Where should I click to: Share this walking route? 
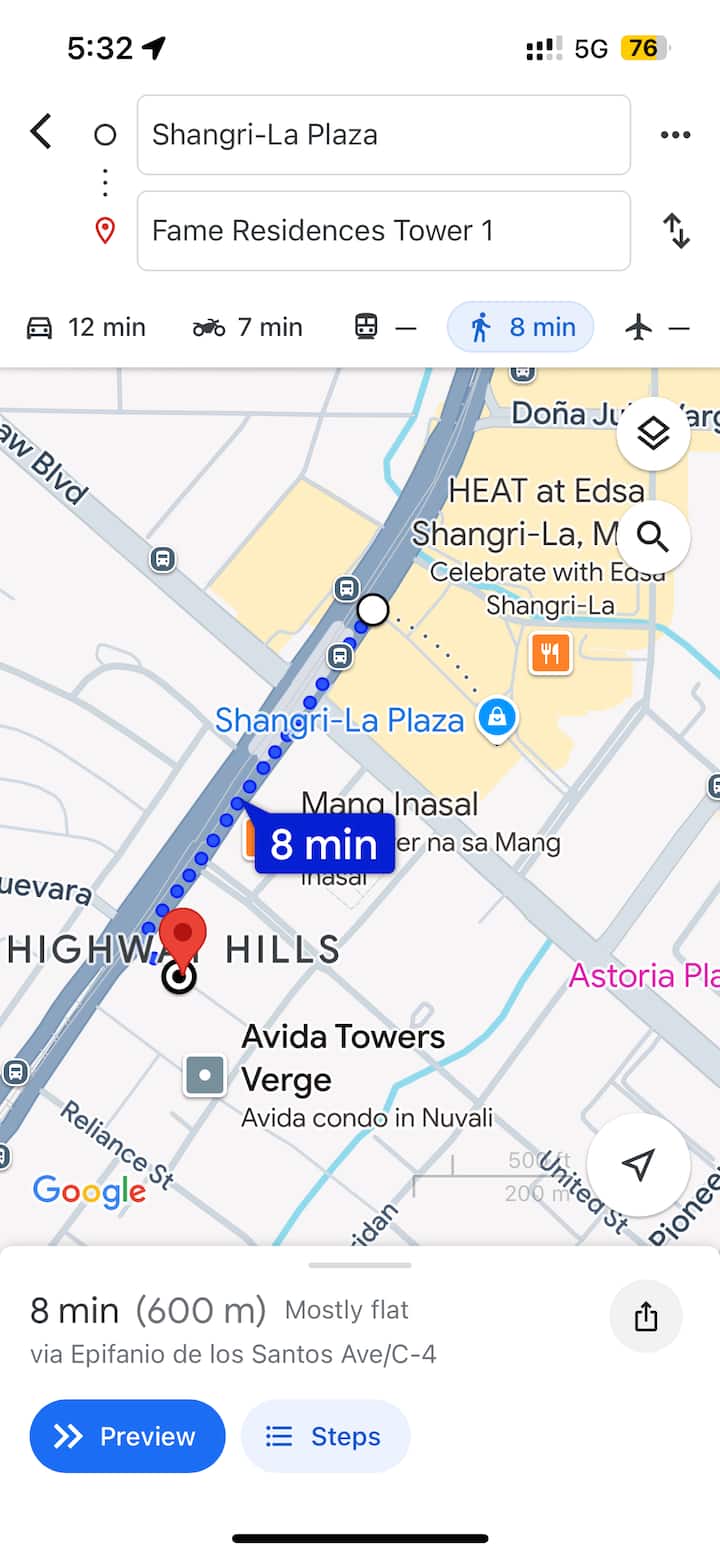[646, 1317]
